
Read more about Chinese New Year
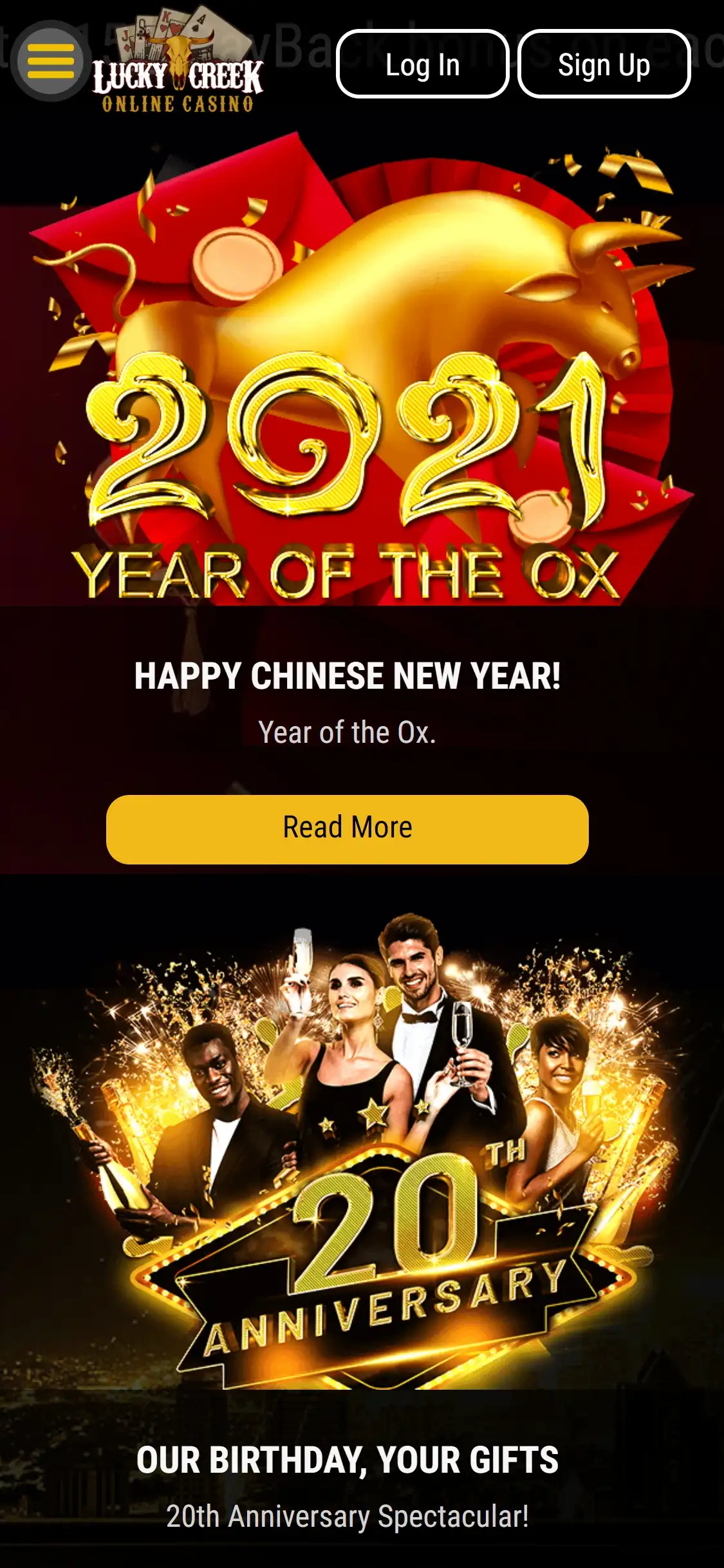(x=347, y=829)
